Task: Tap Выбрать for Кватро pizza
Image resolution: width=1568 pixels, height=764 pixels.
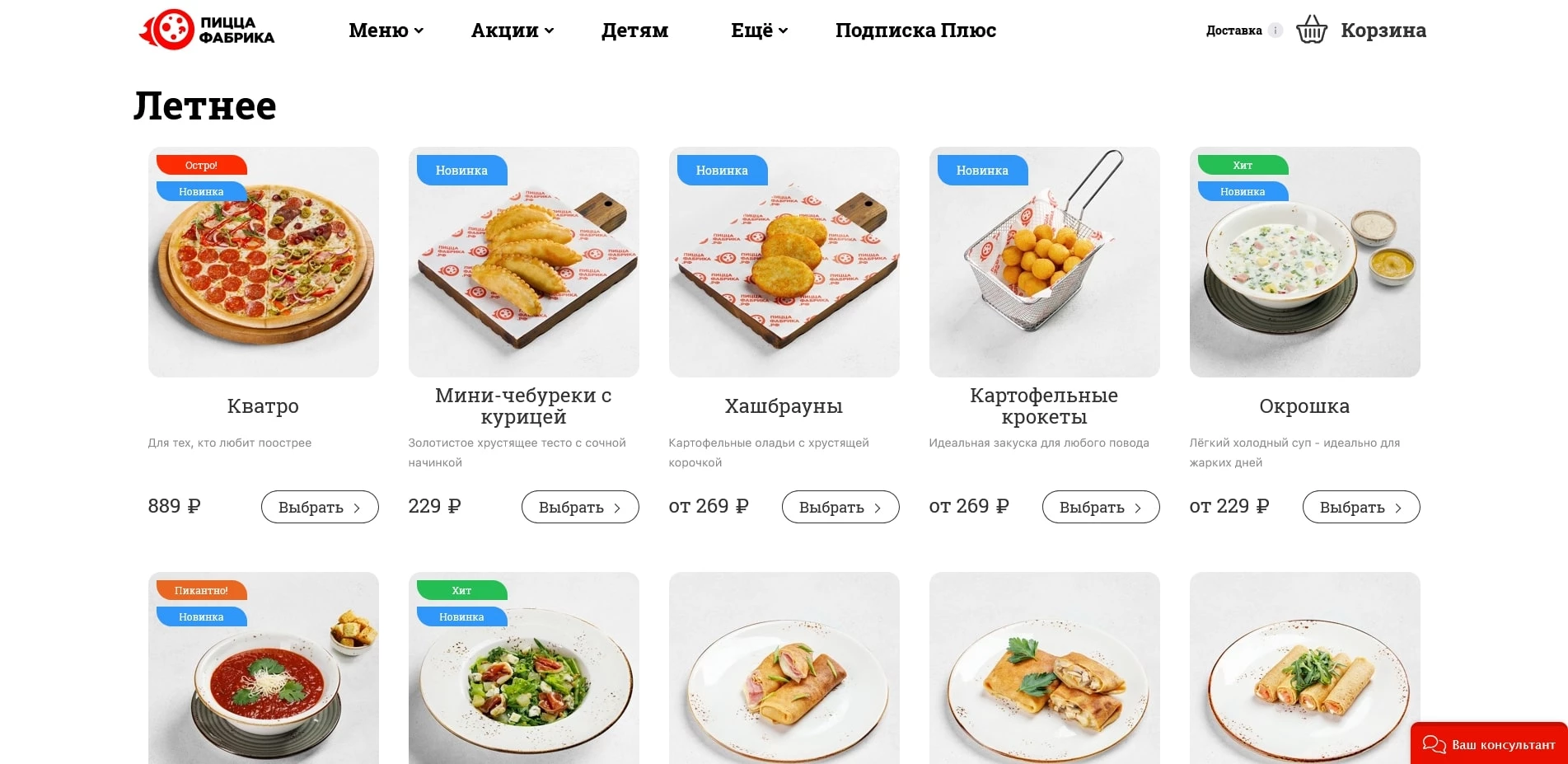Action: 320,507
